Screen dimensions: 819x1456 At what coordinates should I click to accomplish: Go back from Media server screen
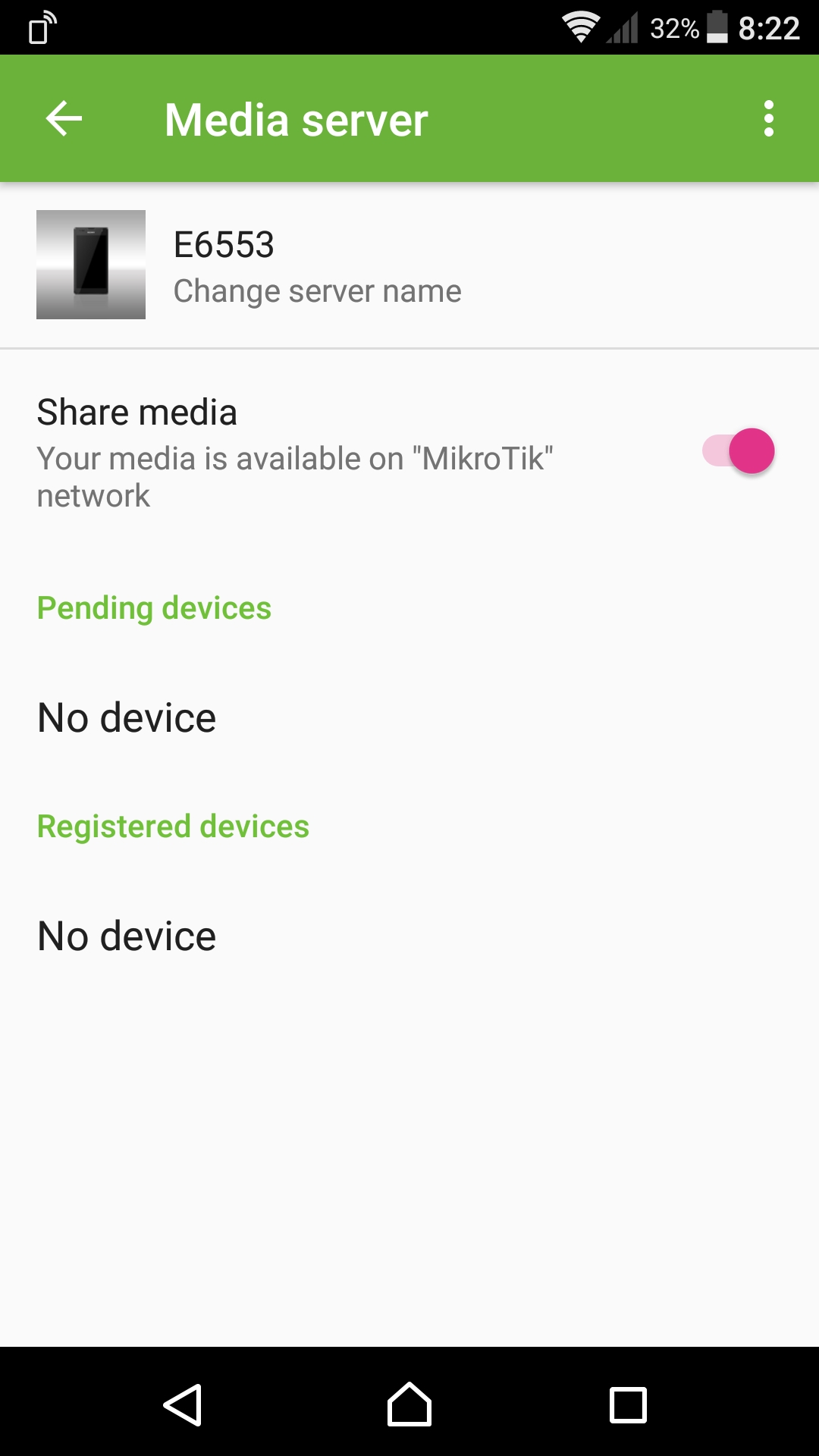pyautogui.click(x=64, y=119)
